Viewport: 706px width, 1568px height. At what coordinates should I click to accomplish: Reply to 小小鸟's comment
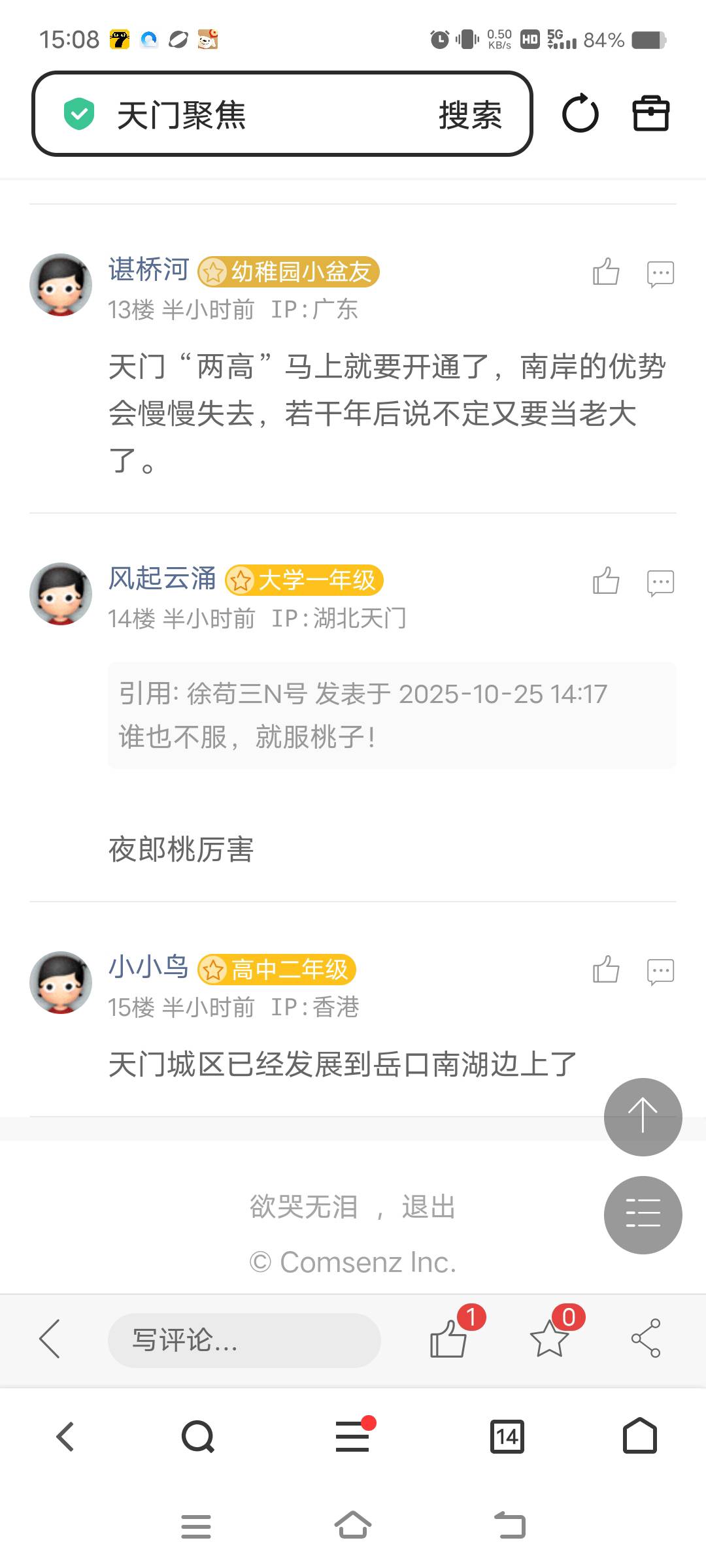click(x=660, y=972)
